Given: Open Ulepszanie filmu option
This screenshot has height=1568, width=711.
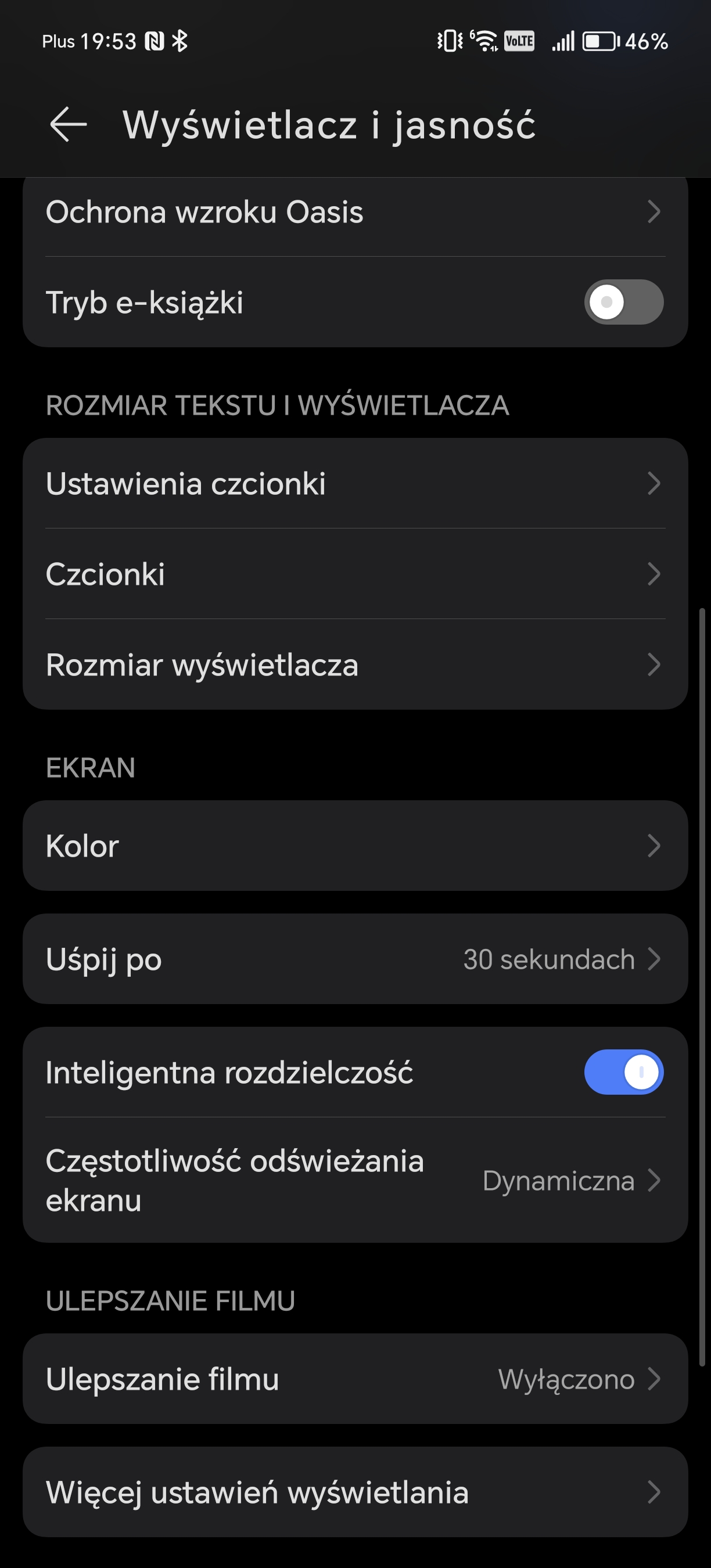Looking at the screenshot, I should tap(355, 1379).
